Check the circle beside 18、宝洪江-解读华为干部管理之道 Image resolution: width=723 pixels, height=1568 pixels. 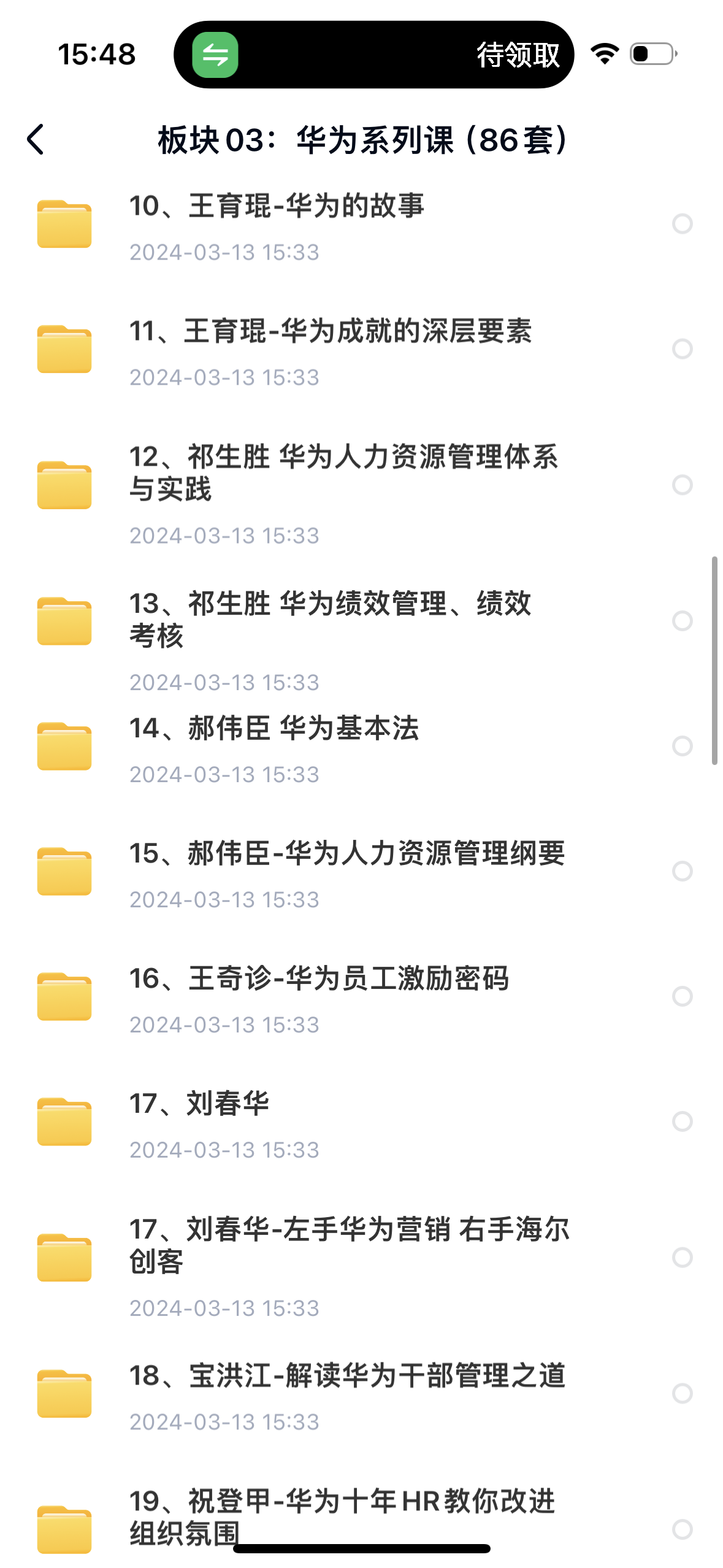tap(682, 1394)
